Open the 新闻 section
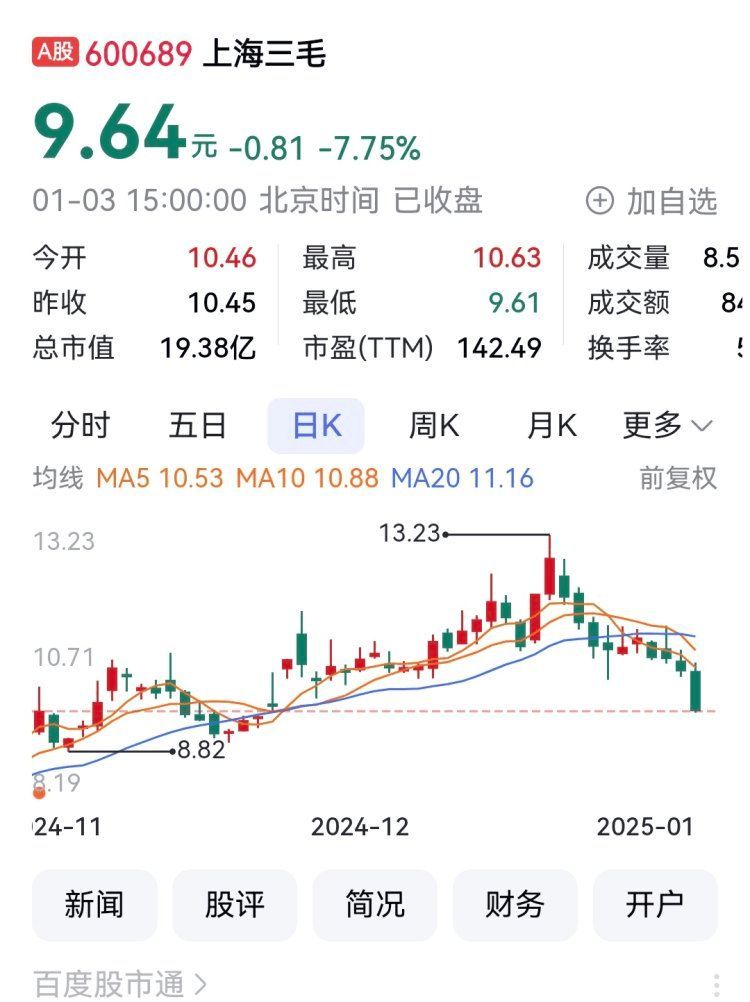 point(94,905)
